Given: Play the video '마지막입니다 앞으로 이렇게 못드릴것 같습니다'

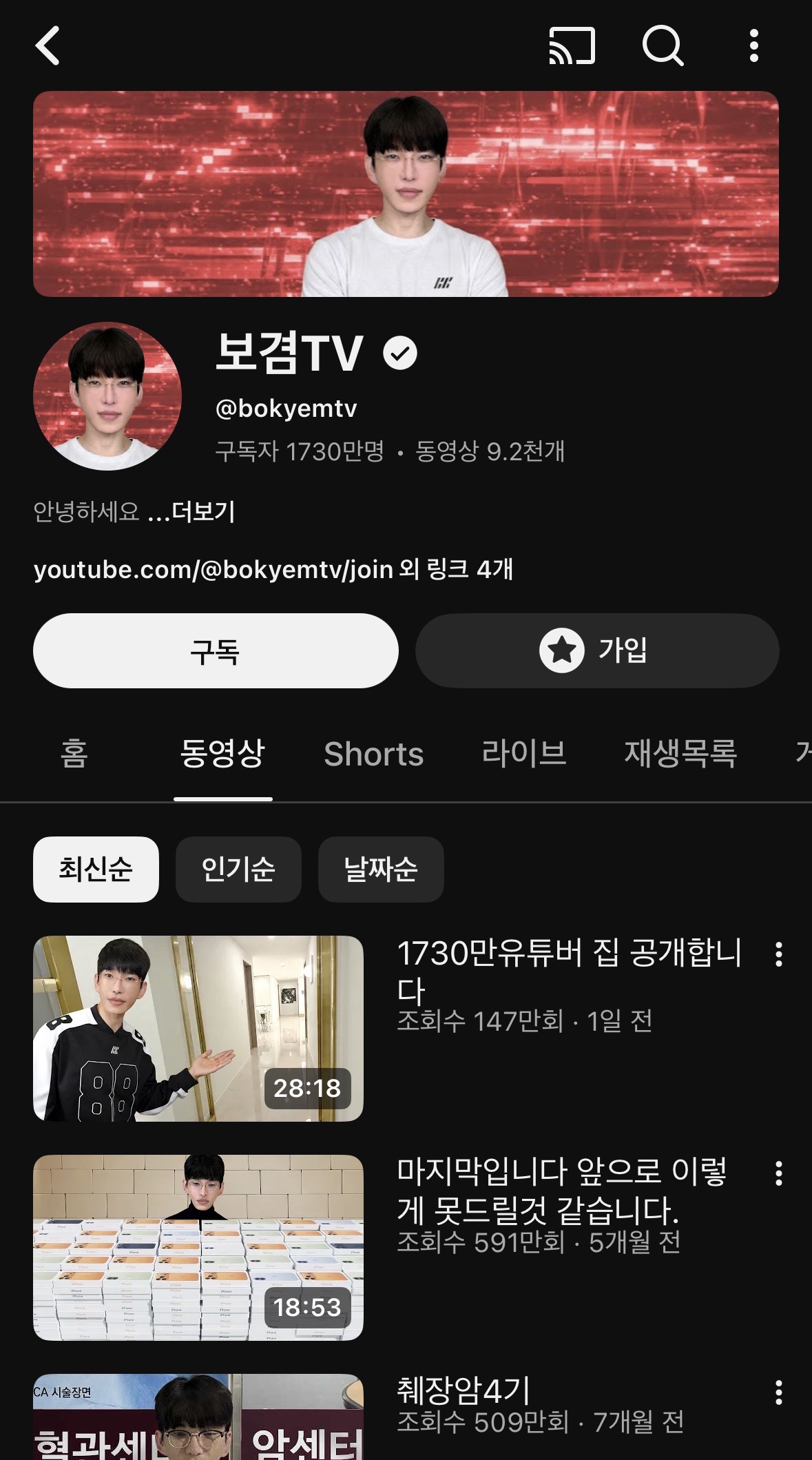Looking at the screenshot, I should pyautogui.click(x=198, y=1247).
